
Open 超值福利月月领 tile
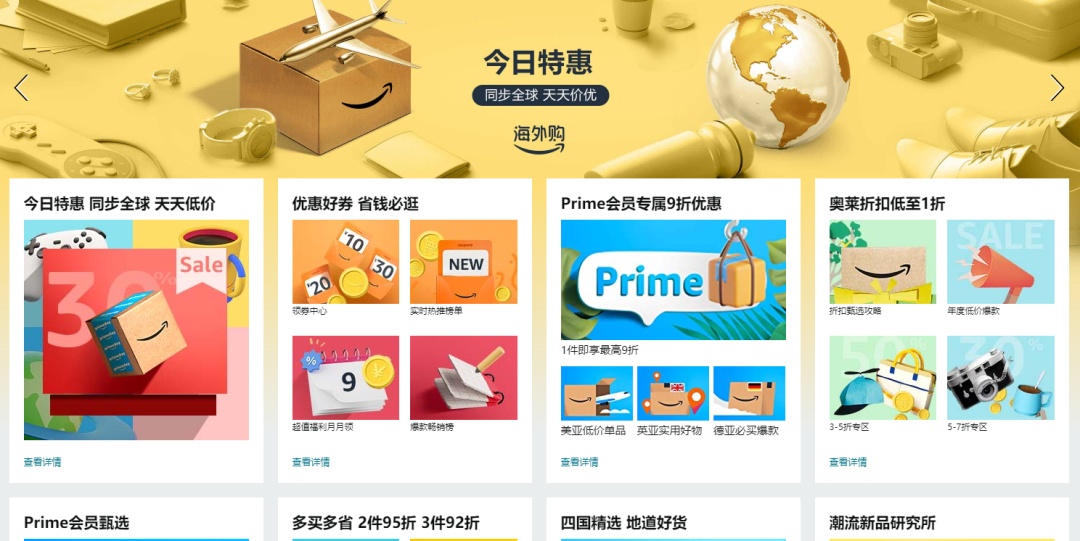tap(345, 378)
